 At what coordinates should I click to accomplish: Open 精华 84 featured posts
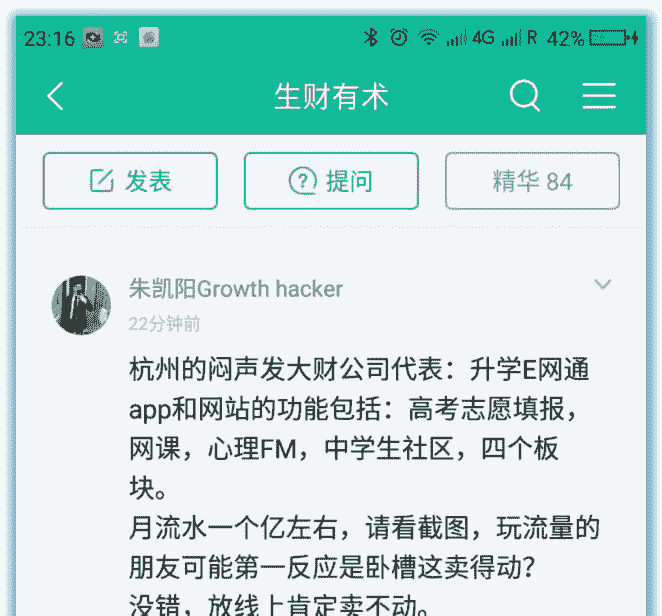pyautogui.click(x=532, y=181)
